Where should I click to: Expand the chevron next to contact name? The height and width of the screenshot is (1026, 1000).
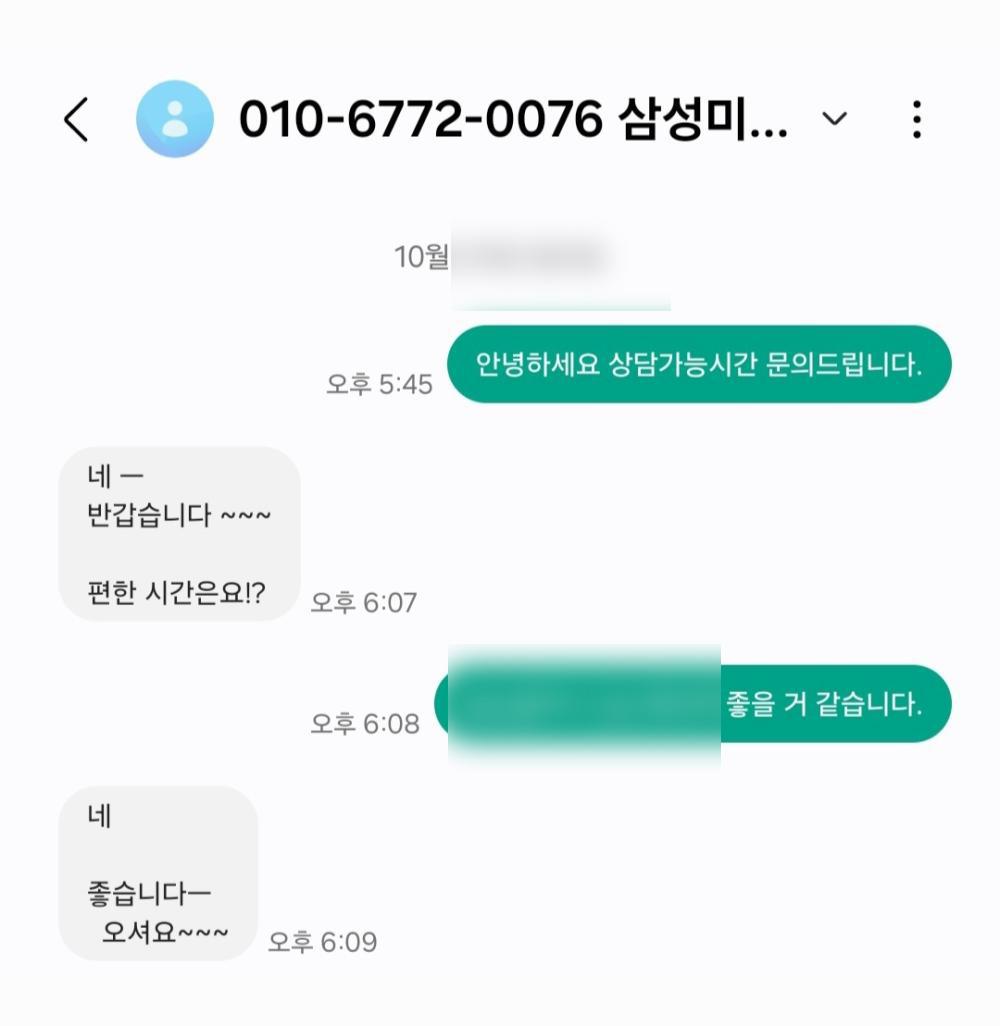click(x=834, y=119)
